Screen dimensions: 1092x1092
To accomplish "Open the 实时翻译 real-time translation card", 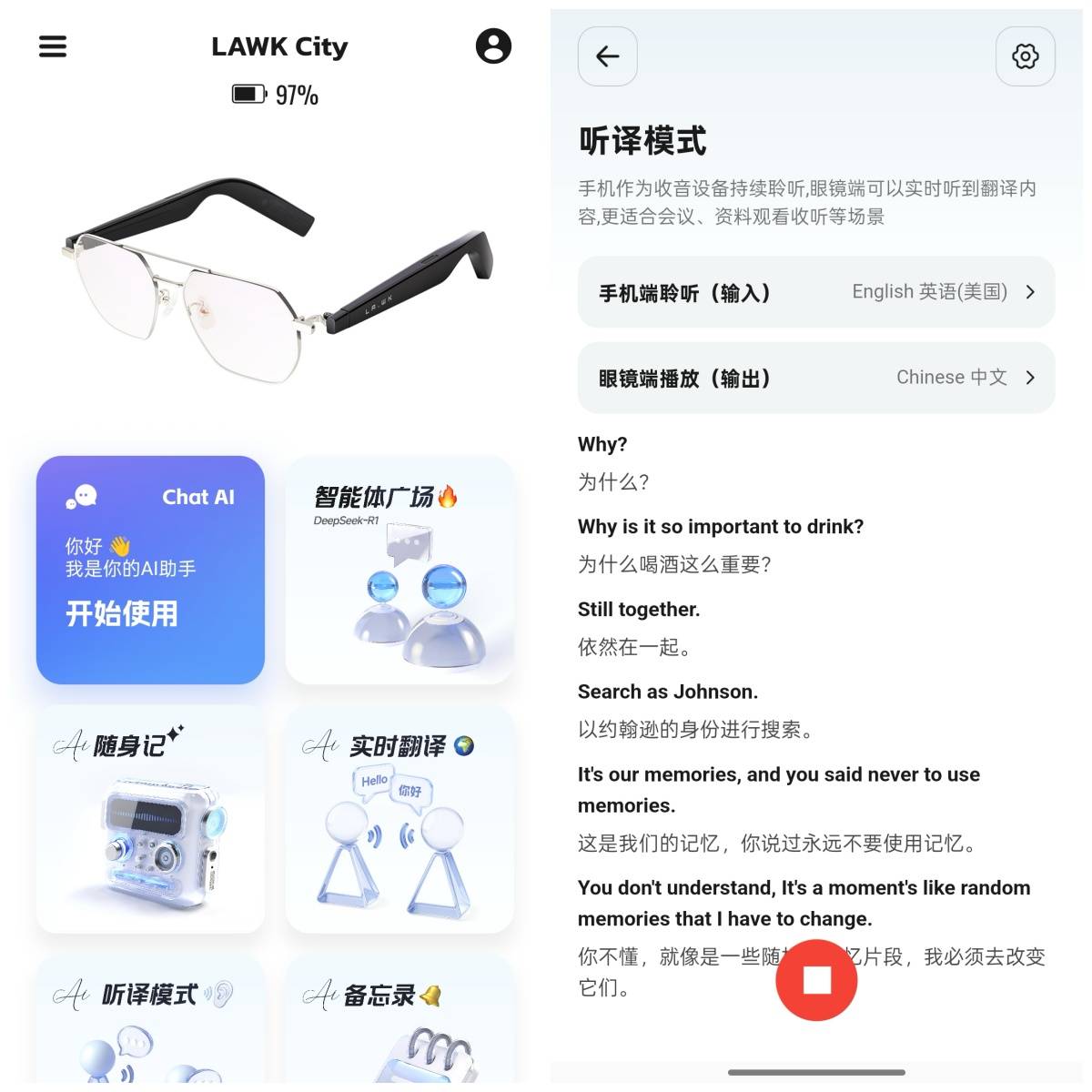I will pos(399,819).
